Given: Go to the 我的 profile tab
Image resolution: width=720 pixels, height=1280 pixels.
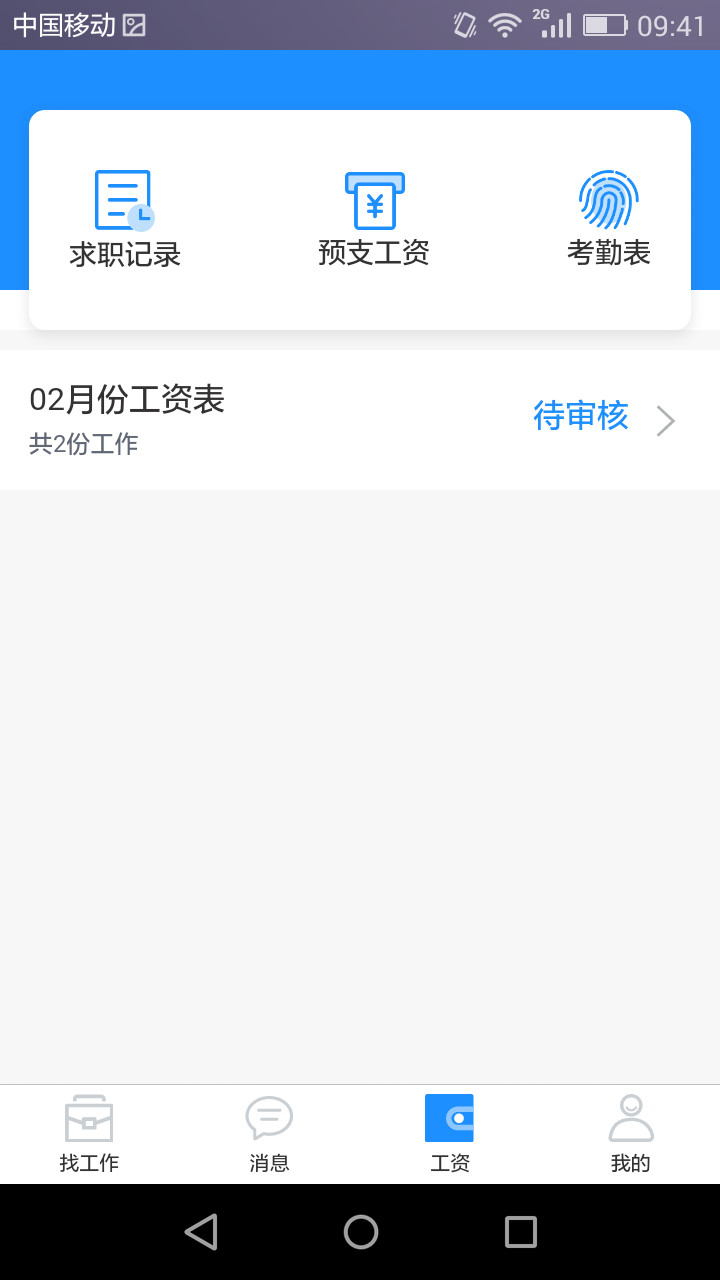Looking at the screenshot, I should point(630,1134).
